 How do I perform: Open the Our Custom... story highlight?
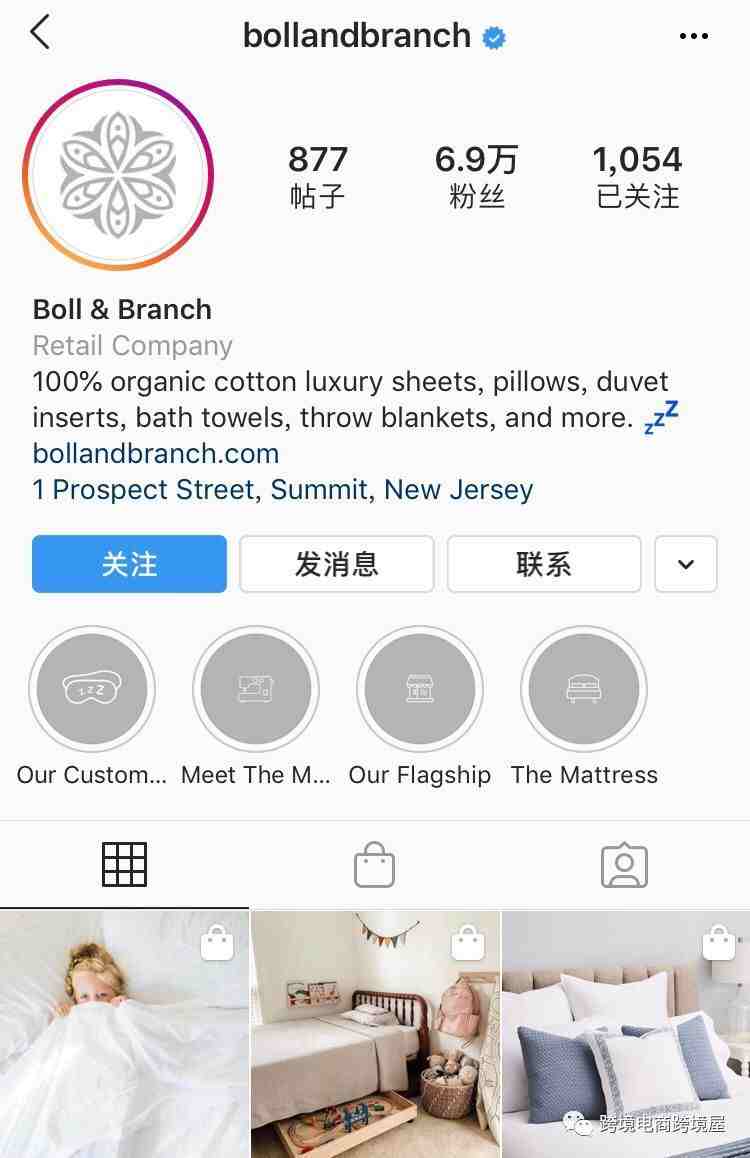point(92,690)
